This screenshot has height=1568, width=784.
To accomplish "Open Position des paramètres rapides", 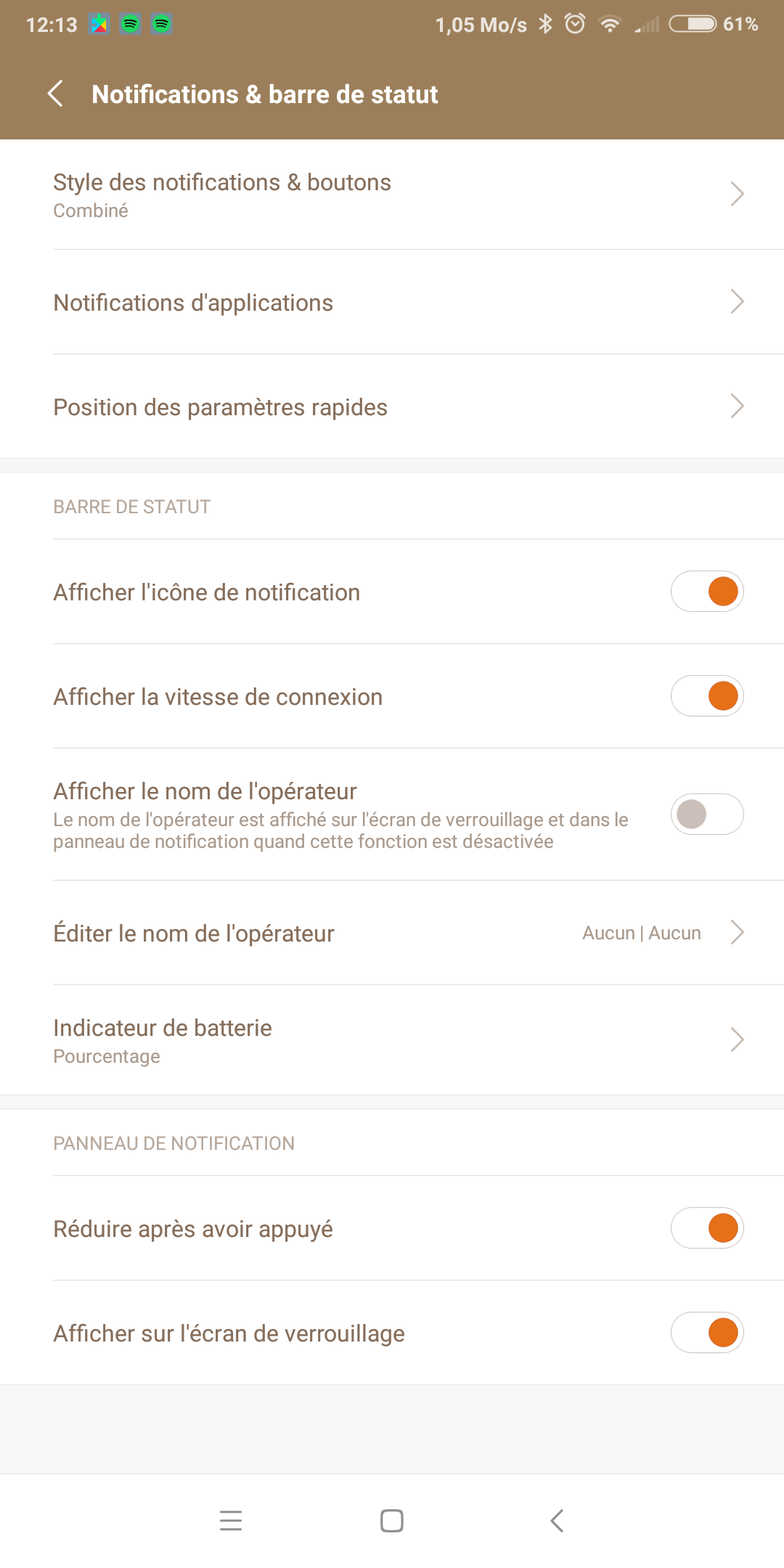I will click(392, 407).
